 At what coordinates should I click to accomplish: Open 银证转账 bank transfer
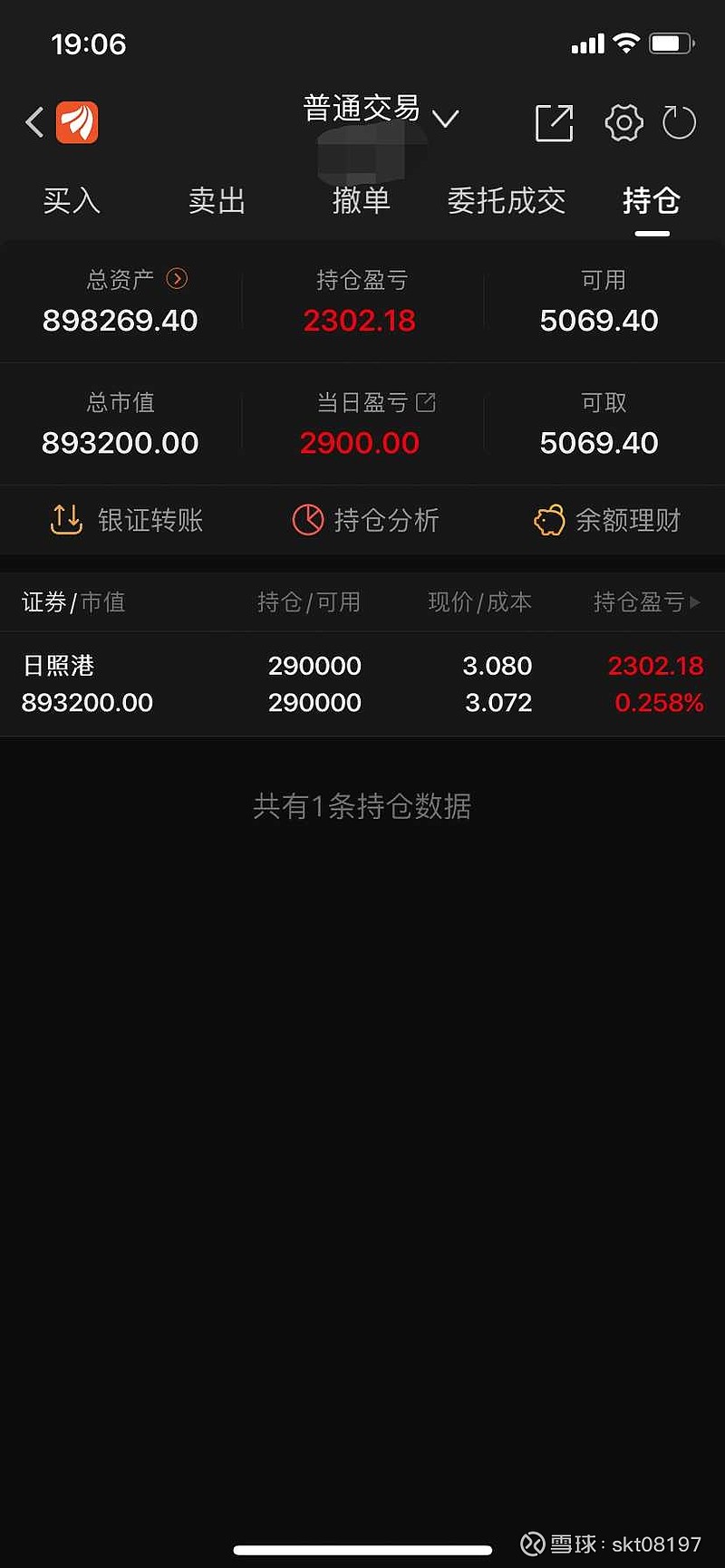(126, 520)
